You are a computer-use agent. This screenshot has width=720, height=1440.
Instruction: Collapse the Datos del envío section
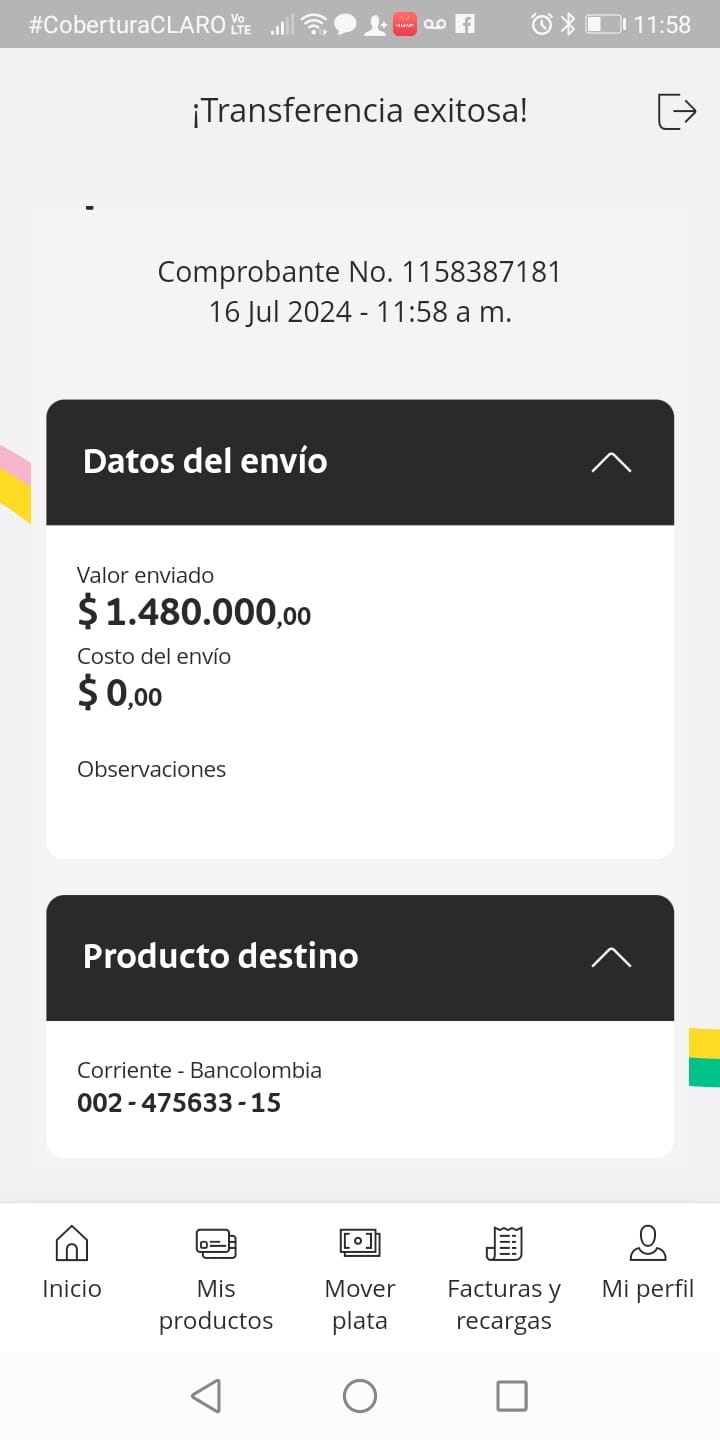pos(611,462)
